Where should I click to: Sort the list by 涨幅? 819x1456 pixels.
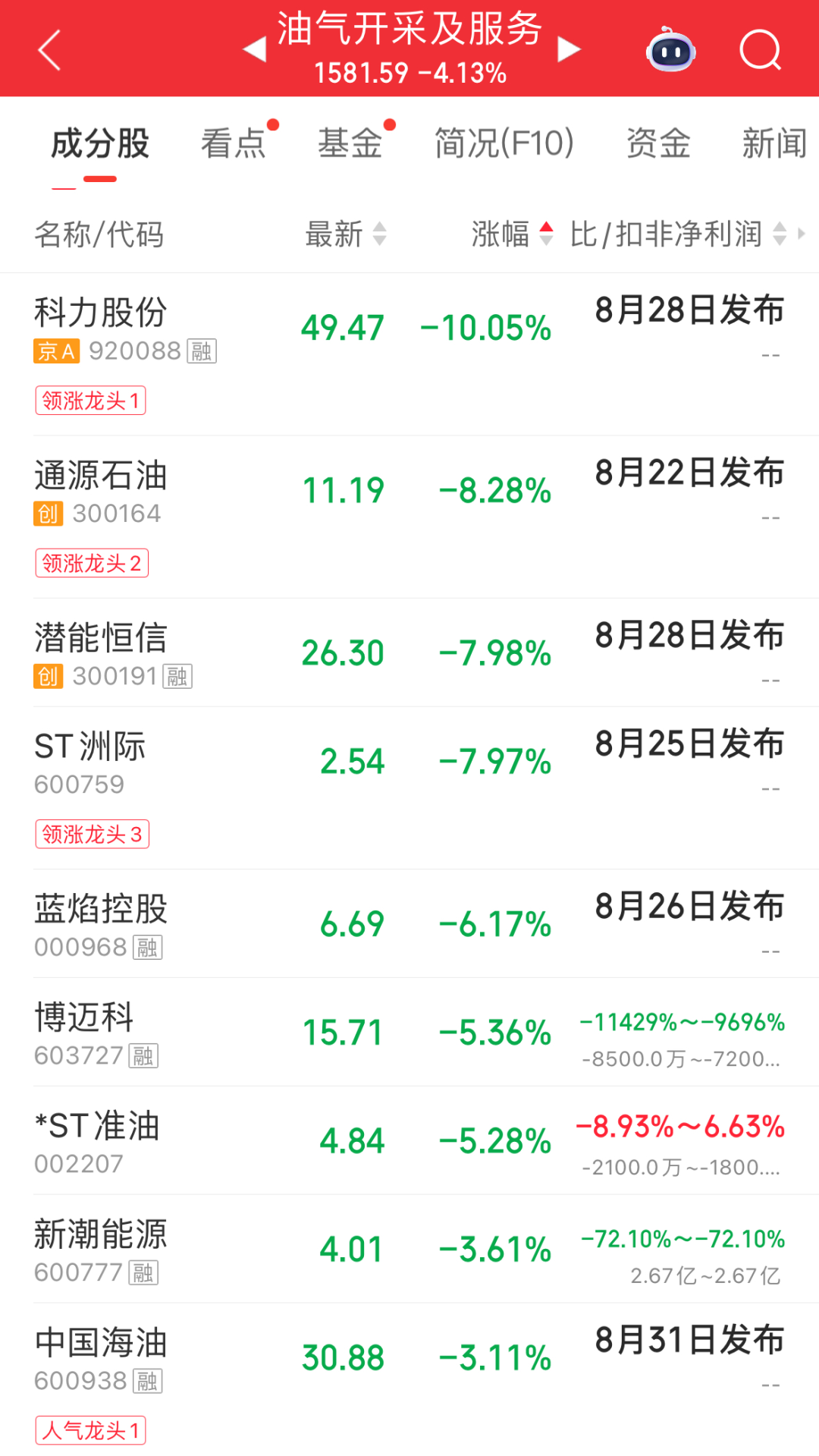point(513,234)
